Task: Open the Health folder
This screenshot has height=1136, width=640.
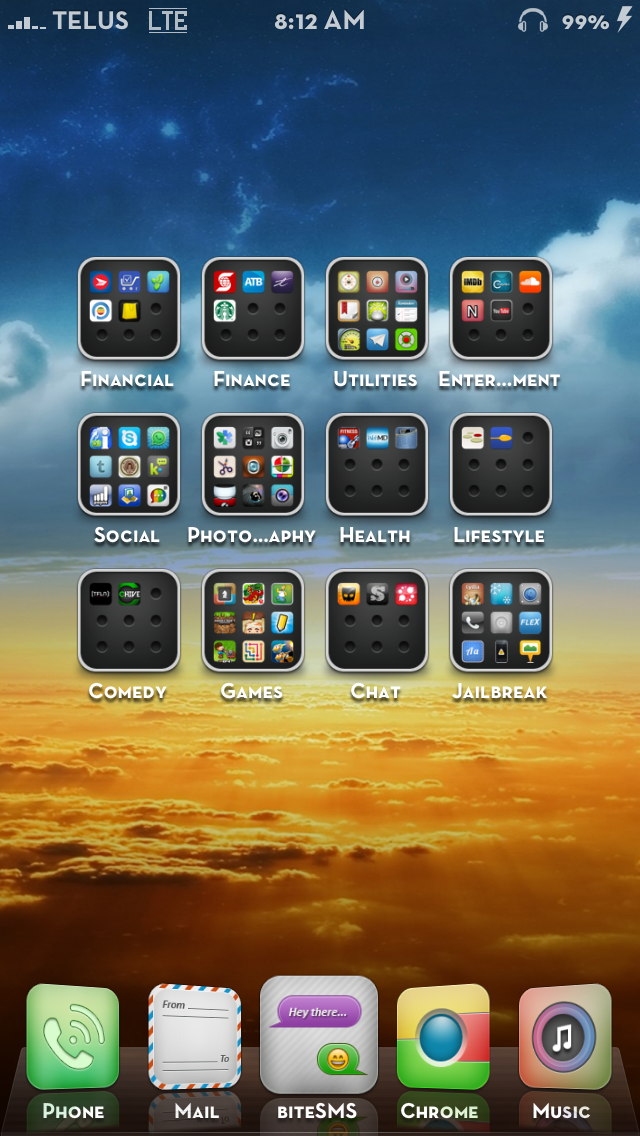Action: tap(376, 464)
